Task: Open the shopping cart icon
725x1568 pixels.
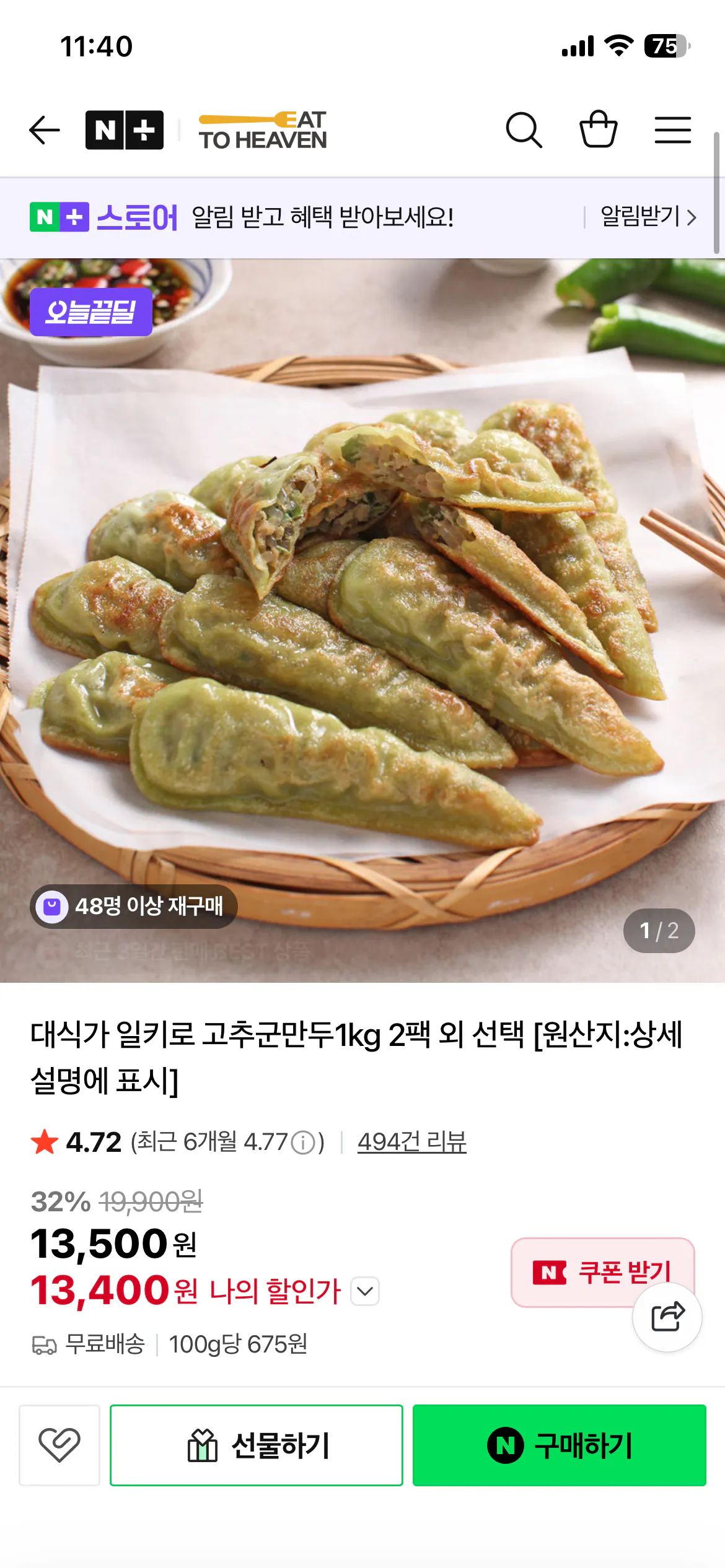Action: 599,129
